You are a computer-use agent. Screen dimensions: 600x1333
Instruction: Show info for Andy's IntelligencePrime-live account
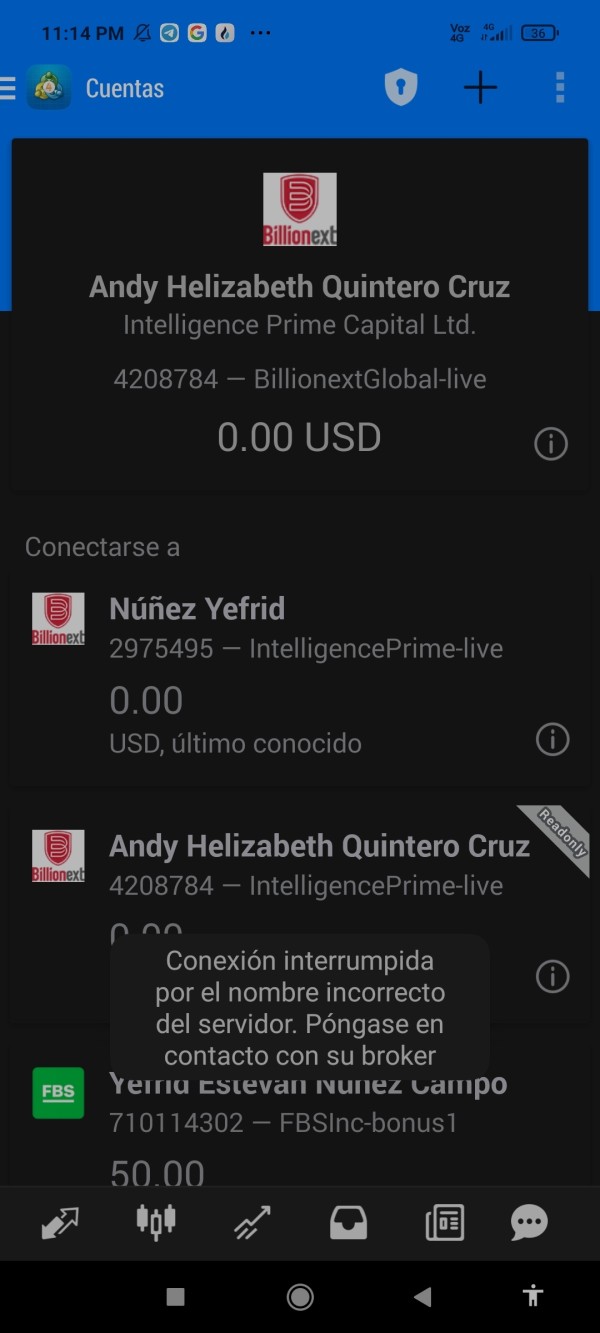click(552, 976)
